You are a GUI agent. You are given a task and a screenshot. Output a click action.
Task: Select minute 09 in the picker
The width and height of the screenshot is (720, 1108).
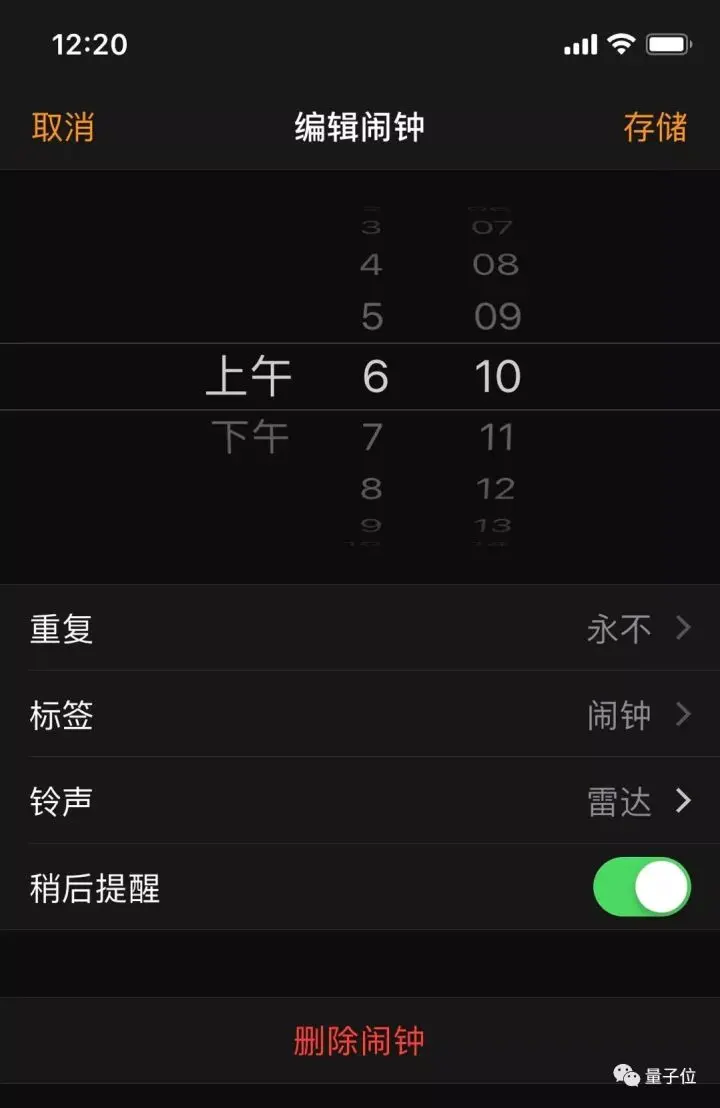497,317
